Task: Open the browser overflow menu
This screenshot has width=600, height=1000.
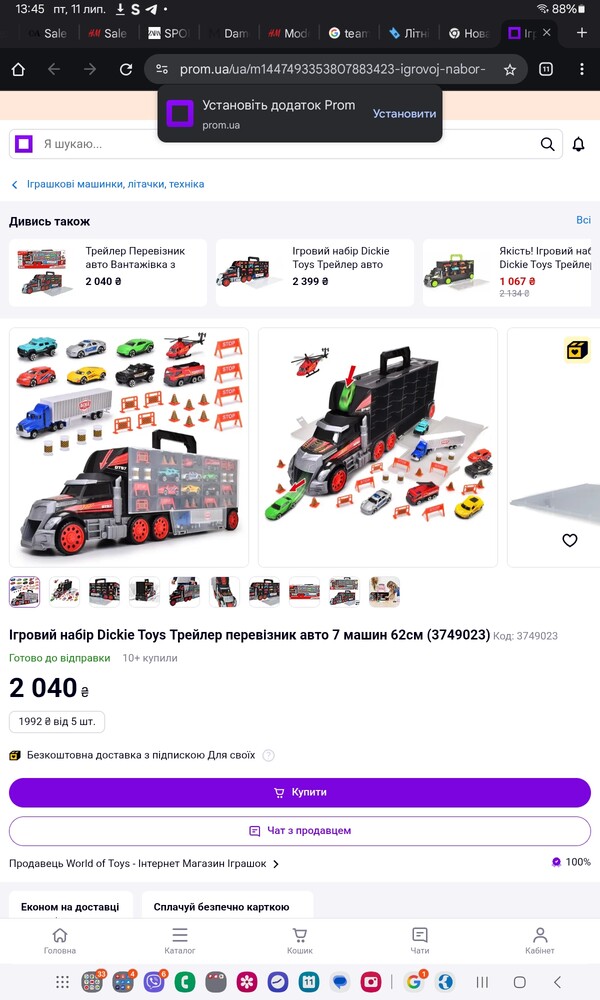Action: point(582,70)
